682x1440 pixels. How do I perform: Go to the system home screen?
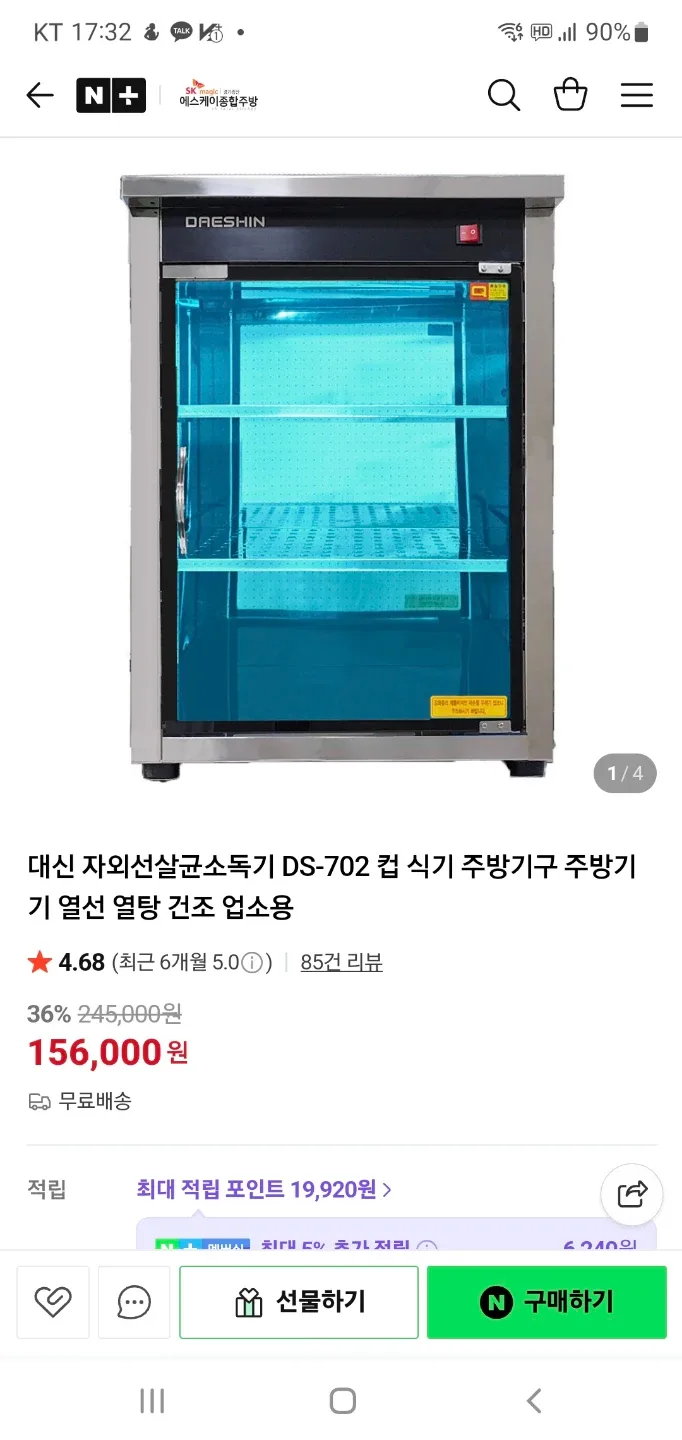342,1401
